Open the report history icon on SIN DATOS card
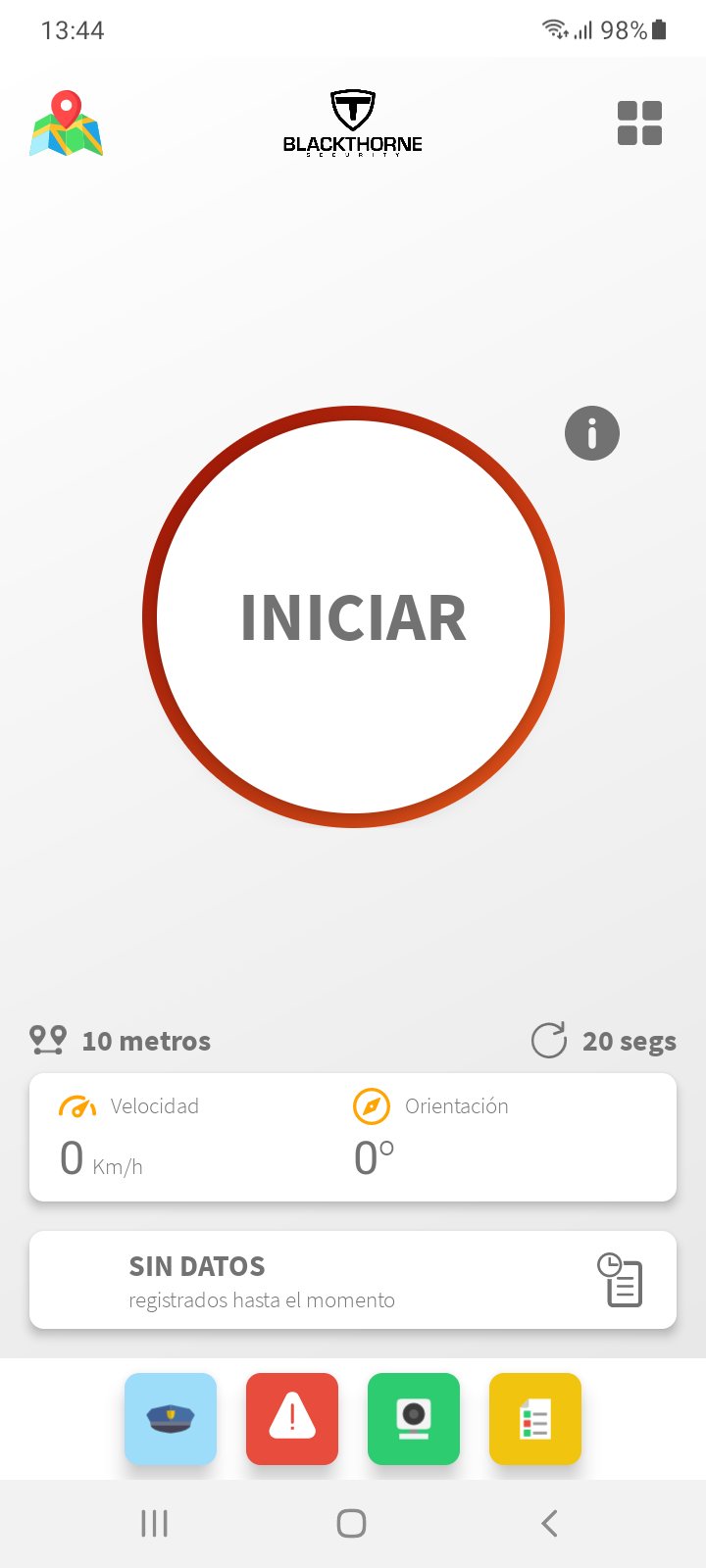The width and height of the screenshot is (706, 1568). 621,1280
